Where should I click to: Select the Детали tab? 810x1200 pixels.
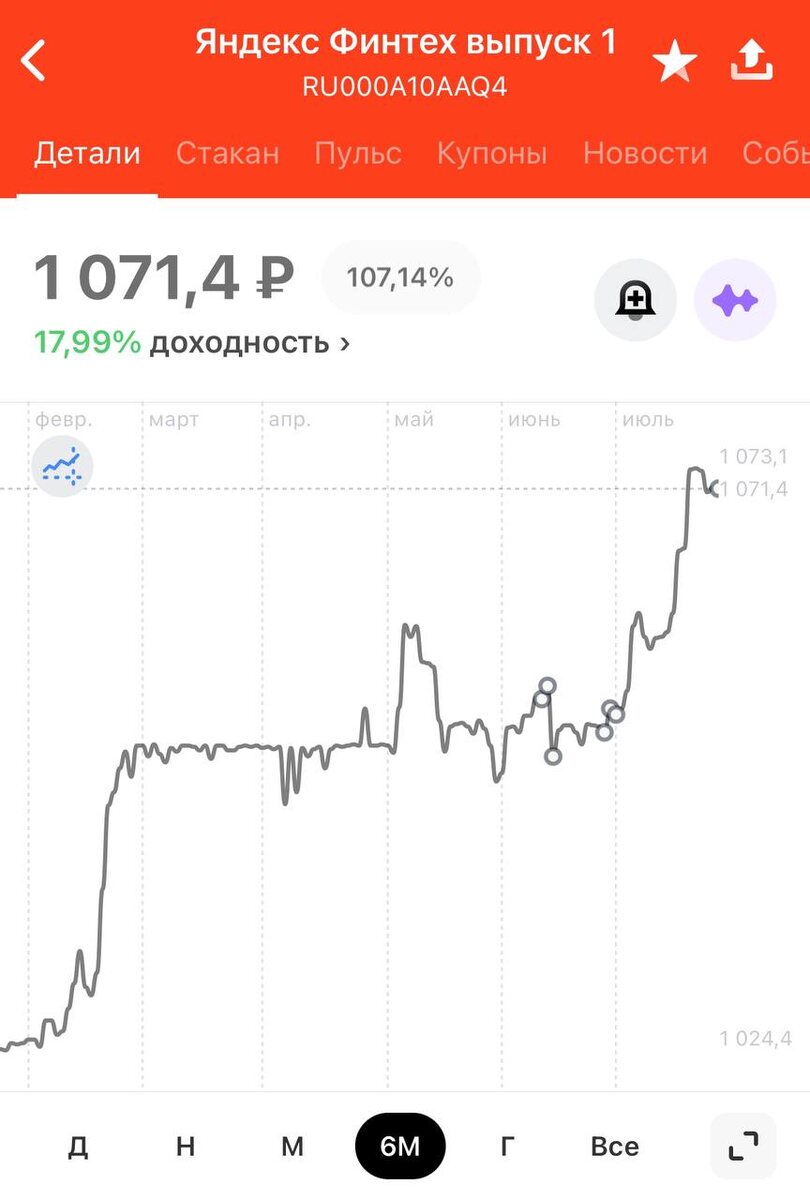tap(87, 153)
